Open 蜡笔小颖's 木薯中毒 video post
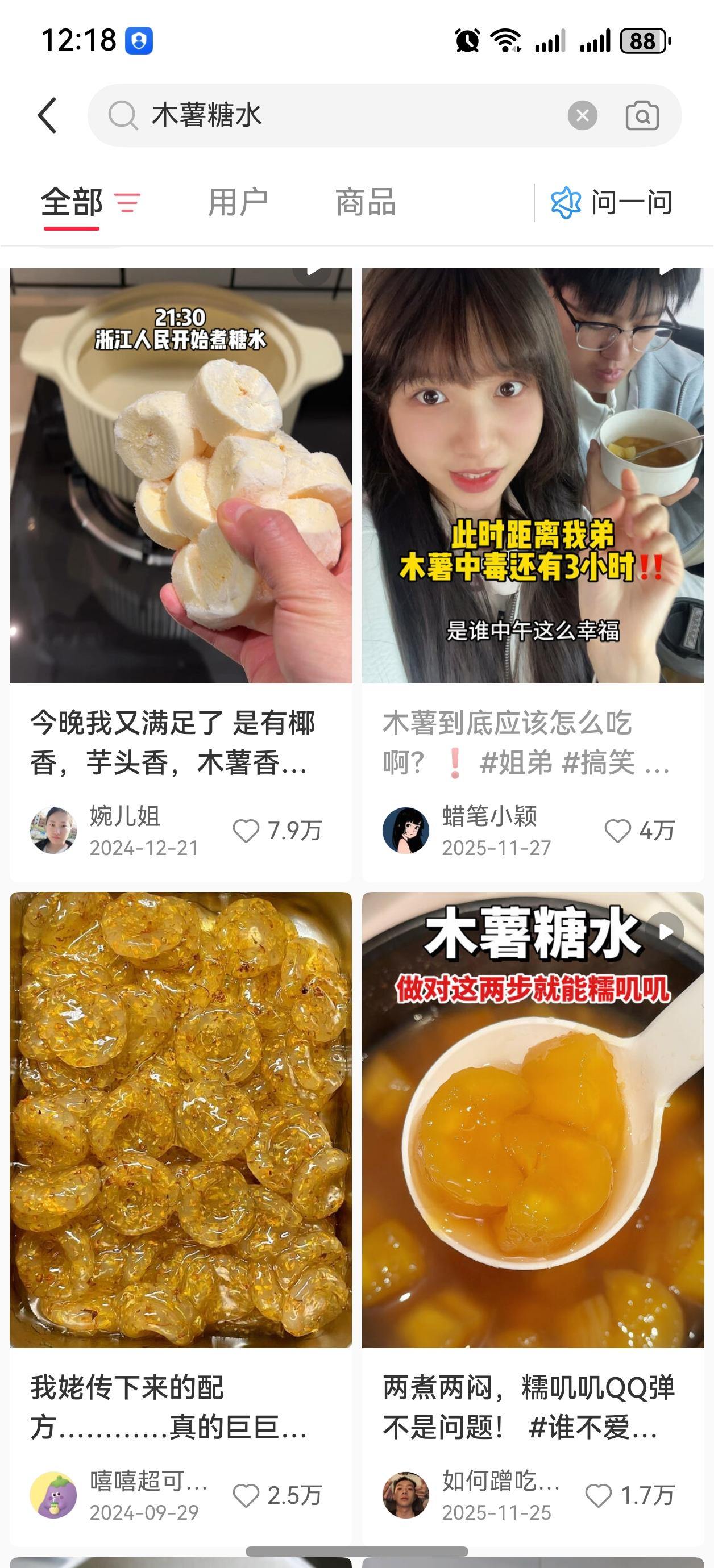The image size is (714, 1568). [x=533, y=476]
